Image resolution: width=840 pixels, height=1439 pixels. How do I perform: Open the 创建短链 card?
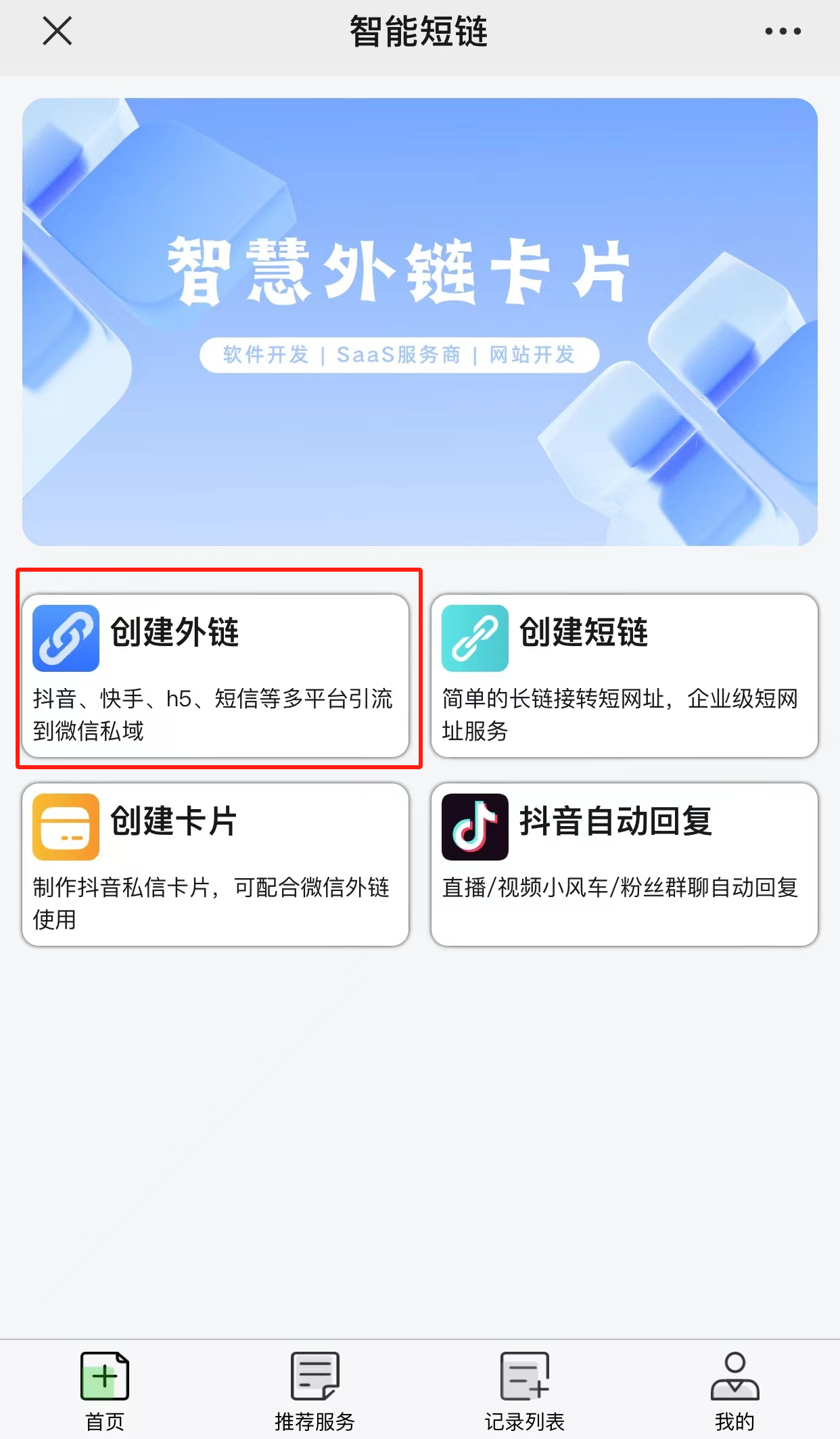(x=624, y=675)
